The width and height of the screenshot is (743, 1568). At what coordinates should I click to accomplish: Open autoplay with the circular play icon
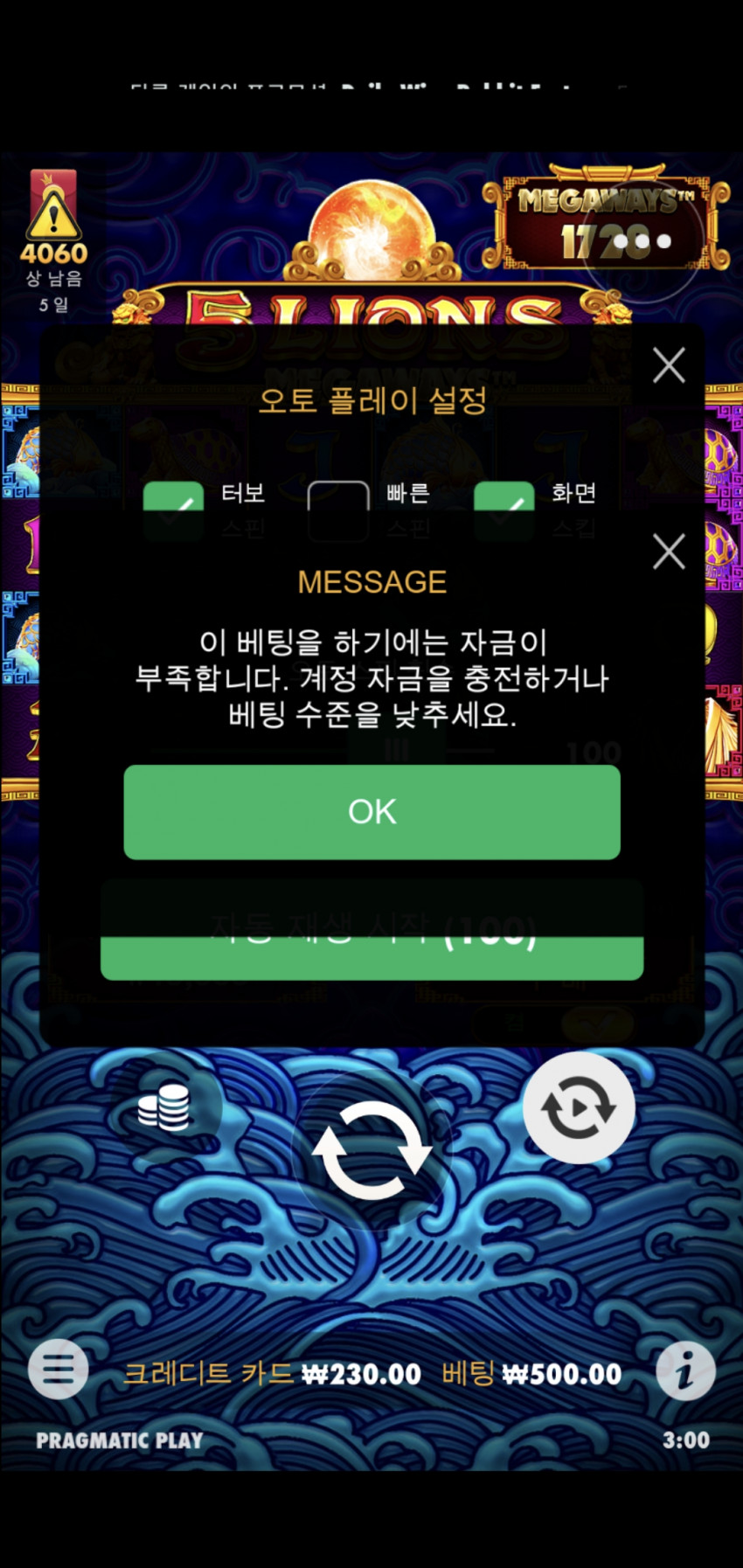579,1107
